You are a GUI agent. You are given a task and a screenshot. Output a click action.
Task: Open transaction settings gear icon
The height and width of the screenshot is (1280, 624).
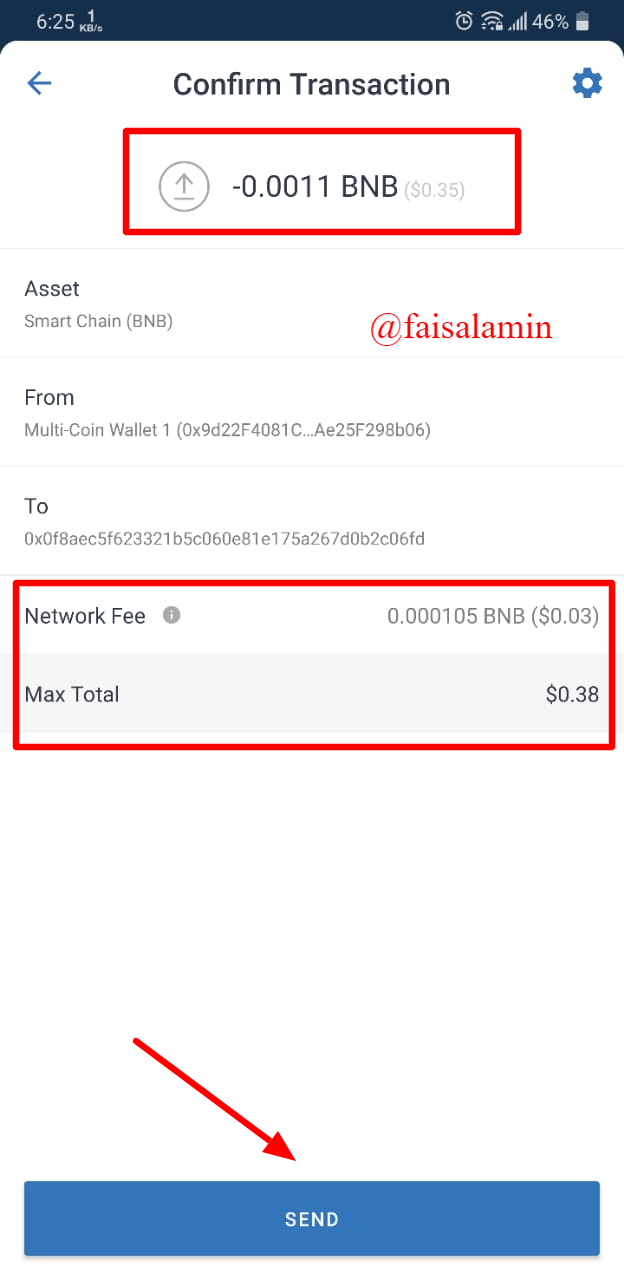point(587,83)
